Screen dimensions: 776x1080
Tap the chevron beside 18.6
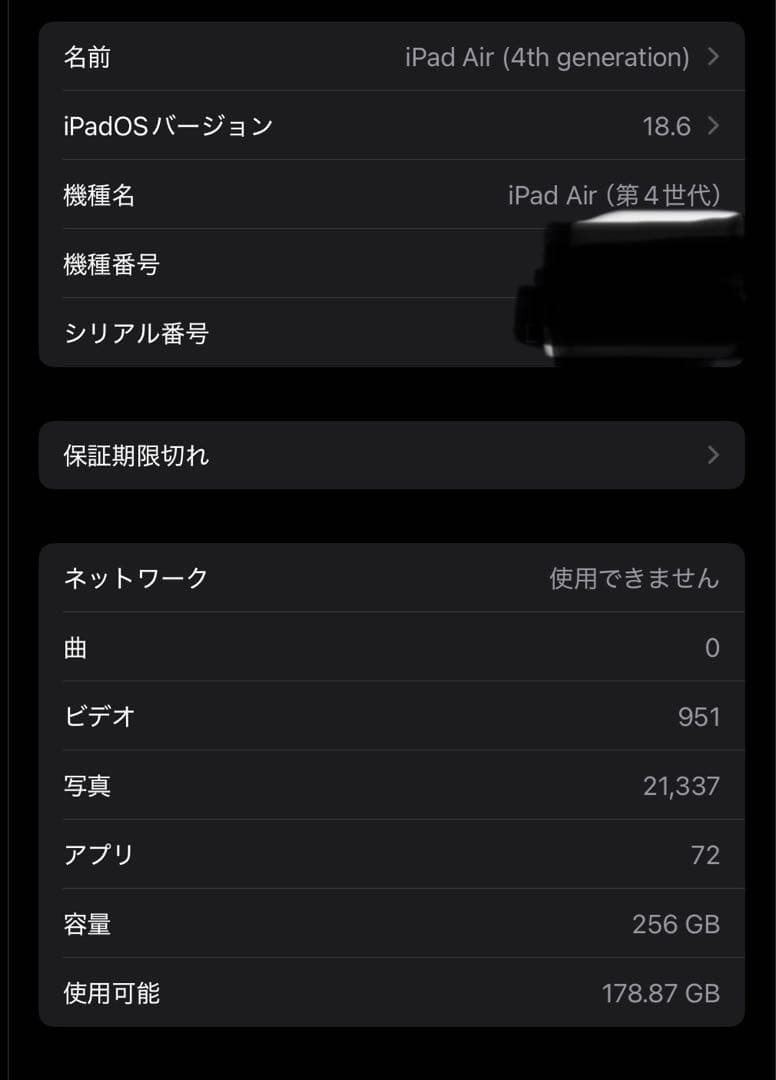(x=711, y=126)
